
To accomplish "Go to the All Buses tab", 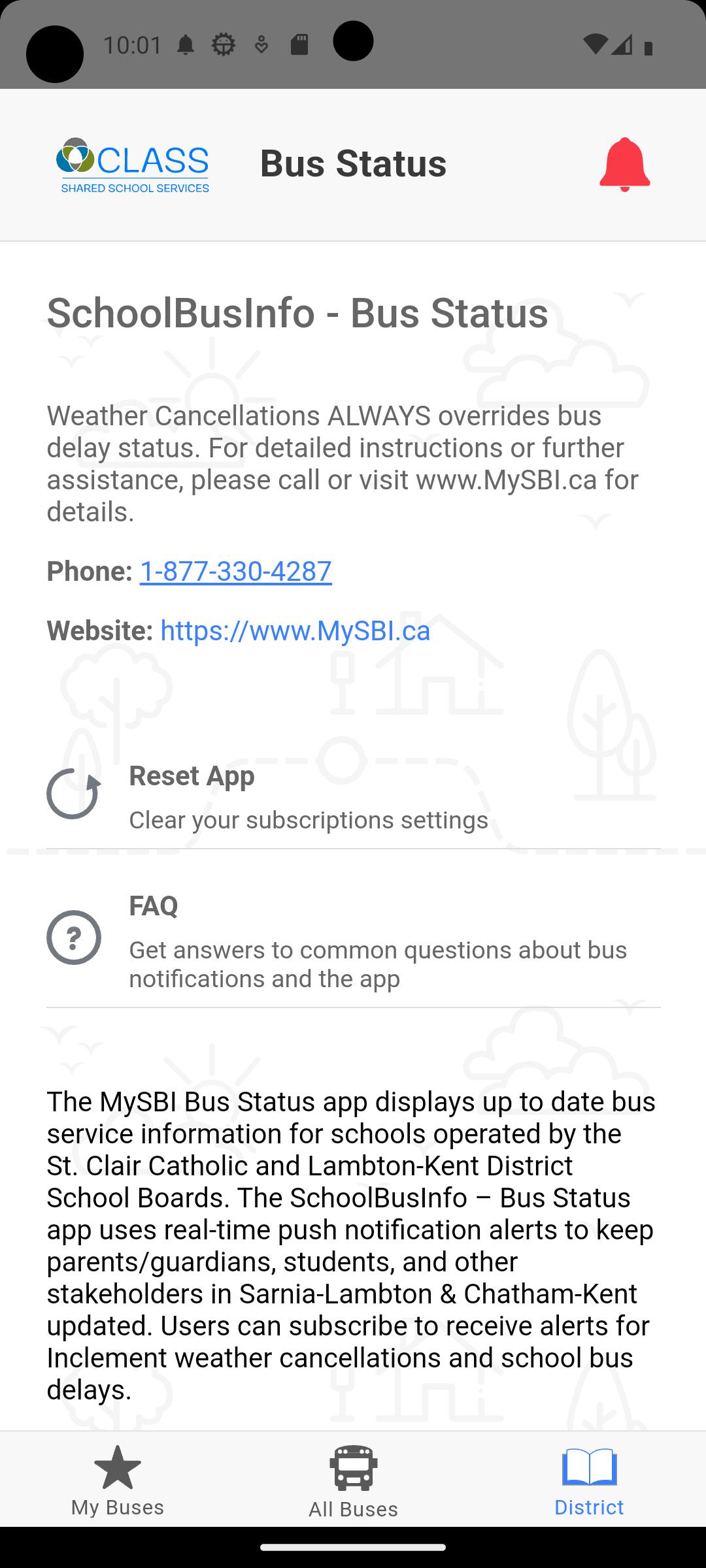I will click(x=353, y=1480).
